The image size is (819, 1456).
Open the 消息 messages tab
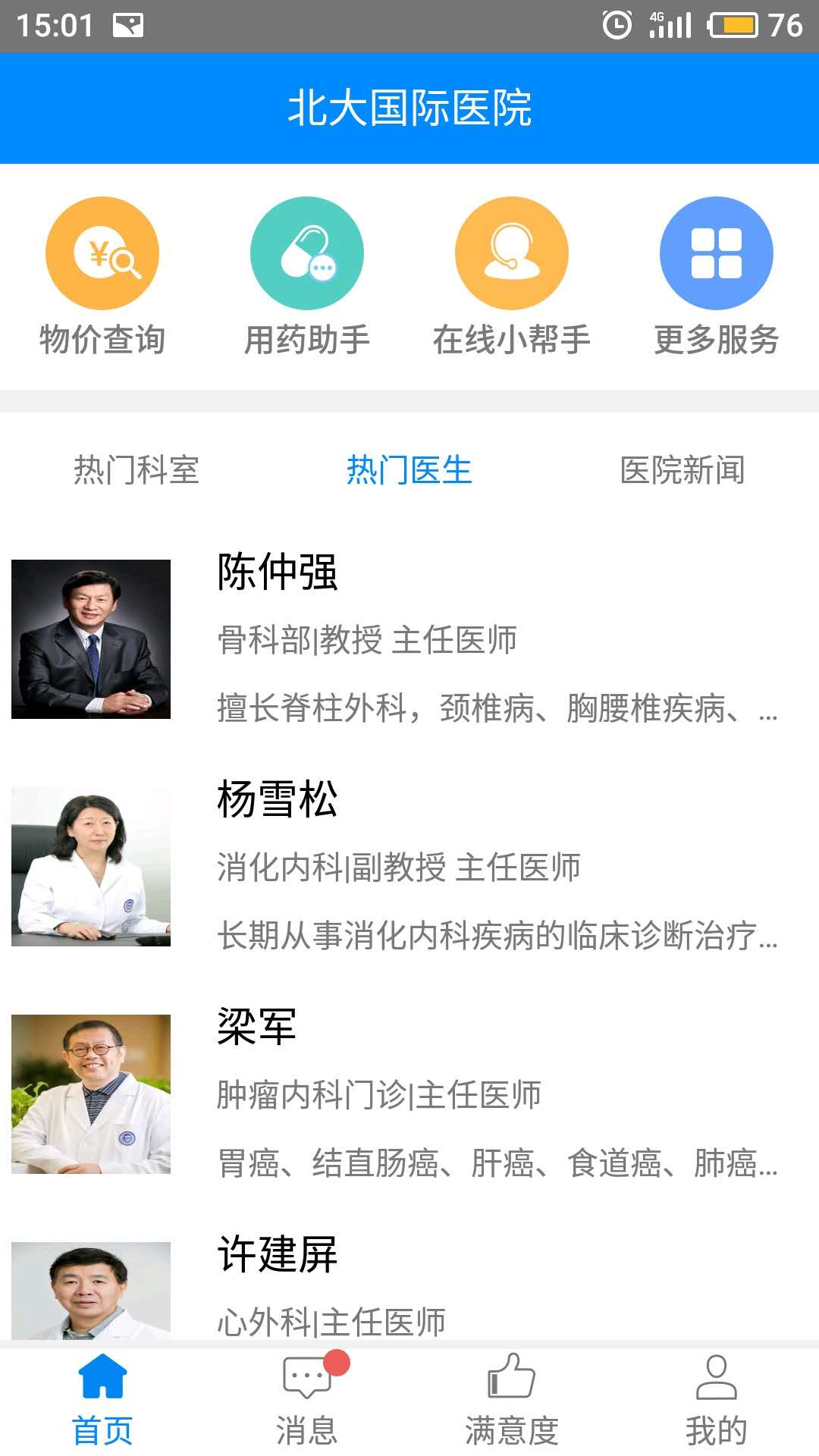[x=307, y=1400]
